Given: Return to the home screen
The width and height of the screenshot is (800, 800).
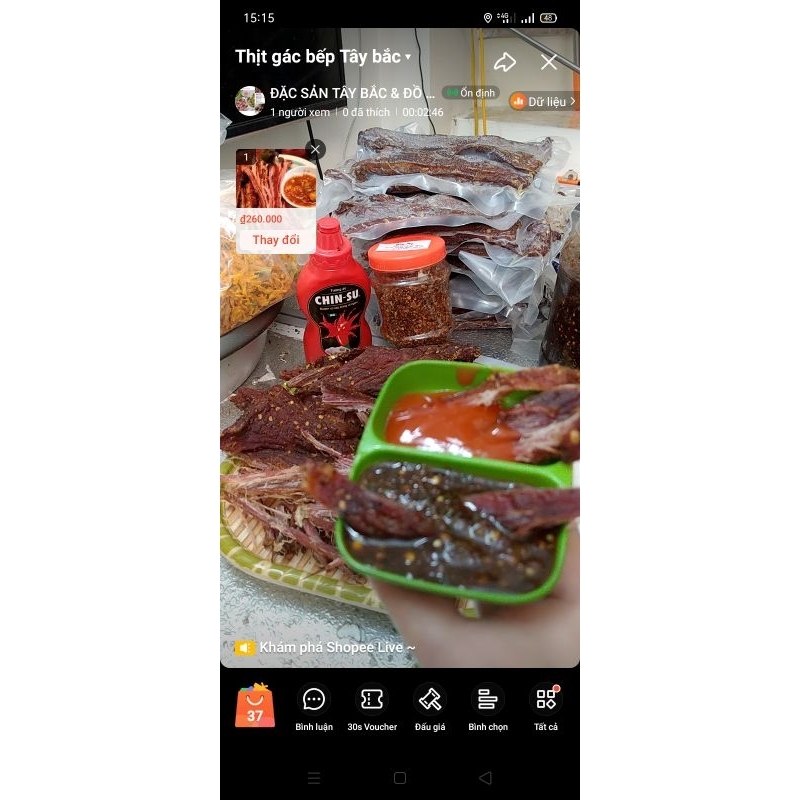Looking at the screenshot, I should pyautogui.click(x=400, y=778).
